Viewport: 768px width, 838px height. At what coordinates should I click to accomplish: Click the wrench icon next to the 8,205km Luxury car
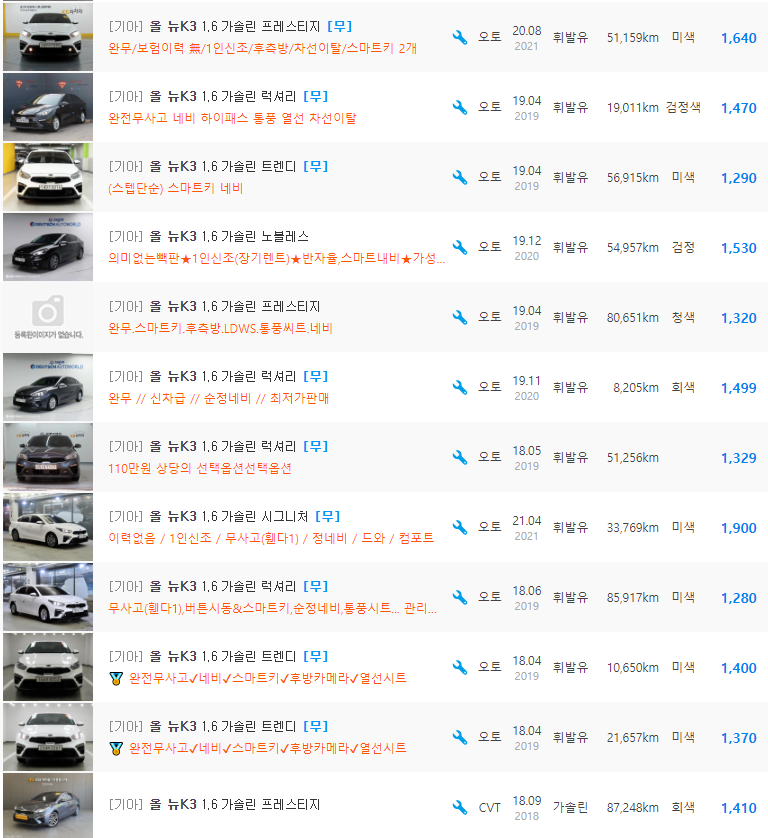coord(459,387)
